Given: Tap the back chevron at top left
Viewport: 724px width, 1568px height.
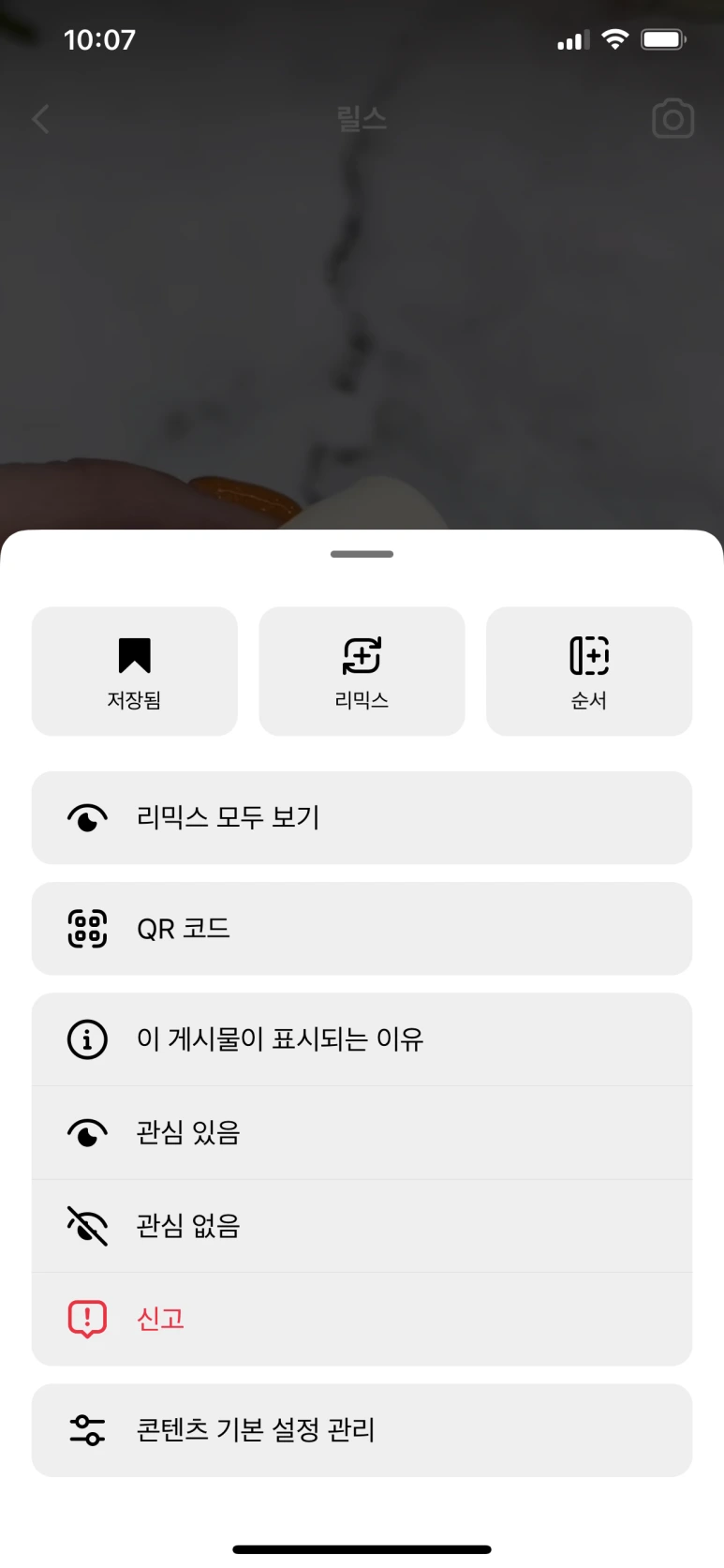Looking at the screenshot, I should [40, 118].
